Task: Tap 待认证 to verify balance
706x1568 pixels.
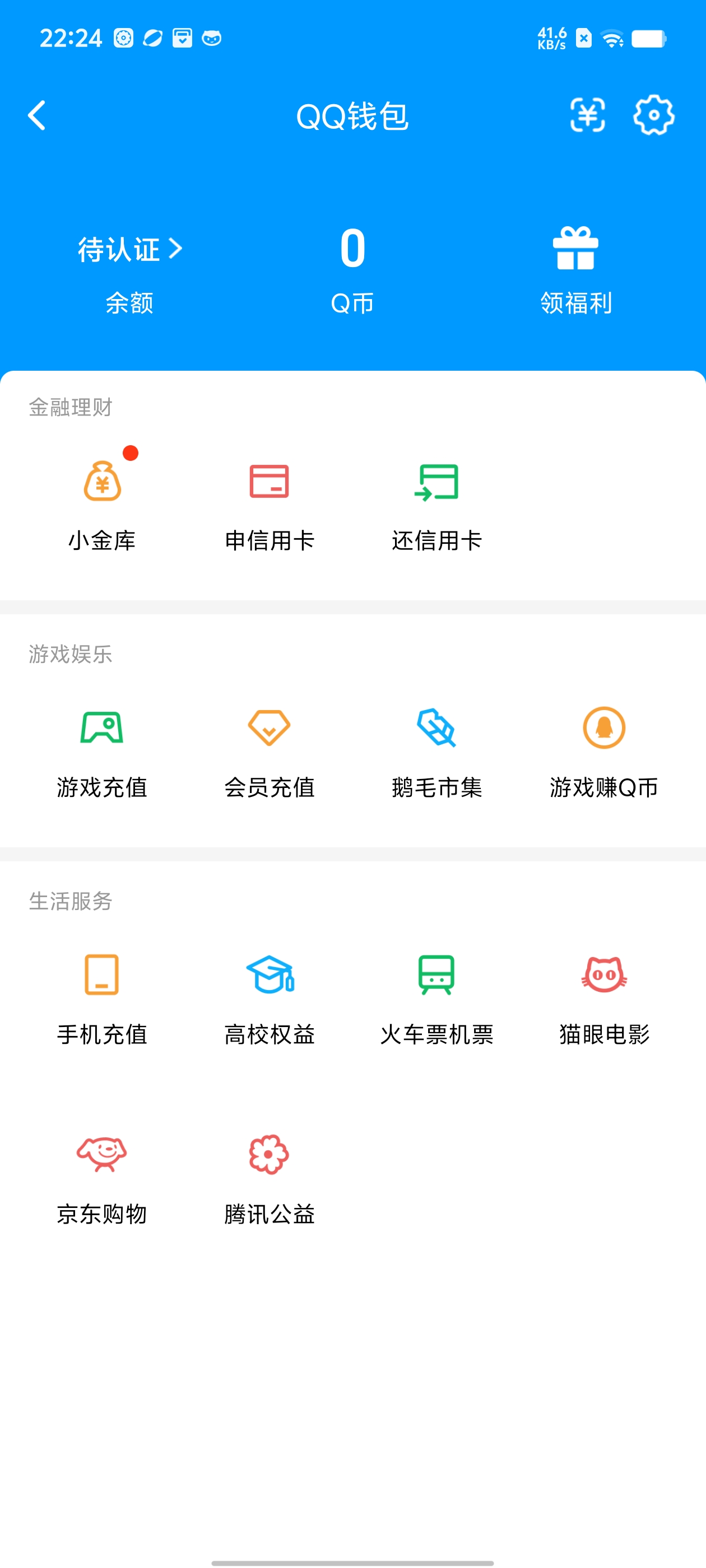Action: click(130, 250)
